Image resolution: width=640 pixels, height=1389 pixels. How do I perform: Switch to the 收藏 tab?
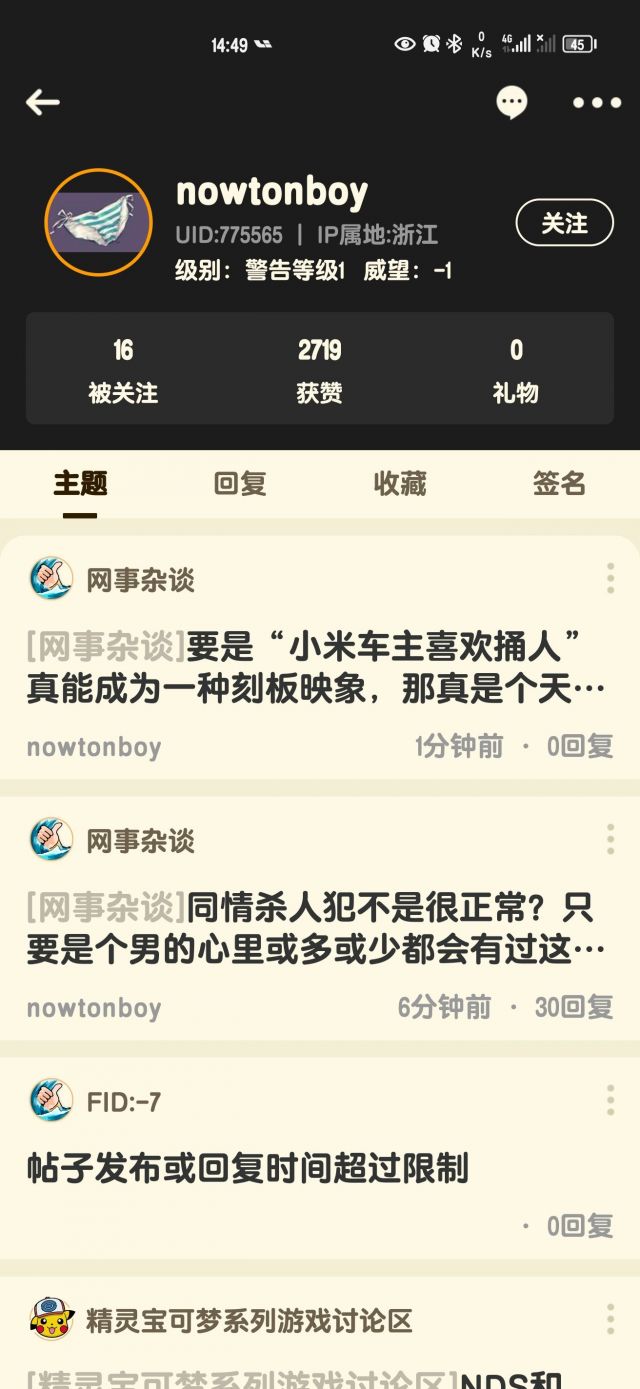point(400,484)
